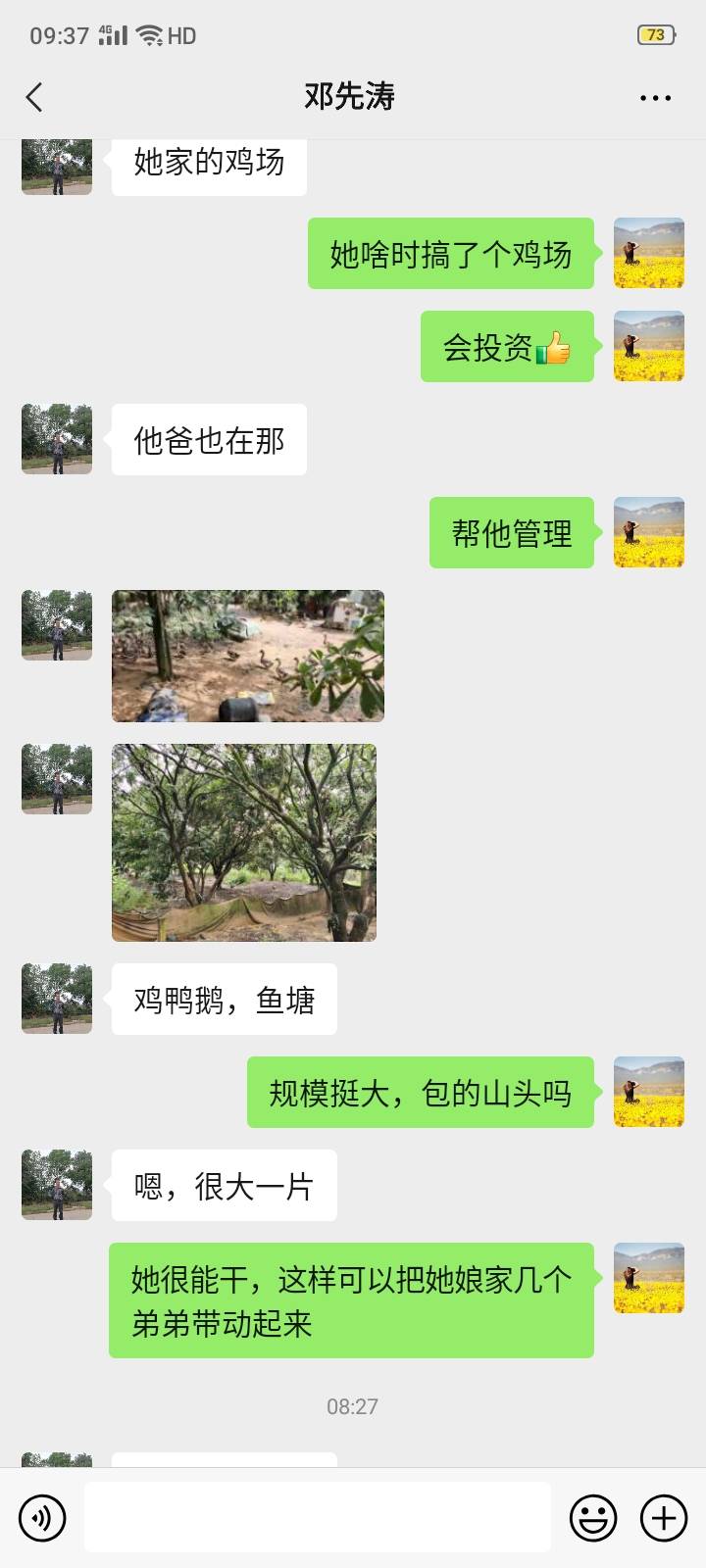
Task: Tap the 会投资 message with thumbs-up emoji
Action: (507, 348)
